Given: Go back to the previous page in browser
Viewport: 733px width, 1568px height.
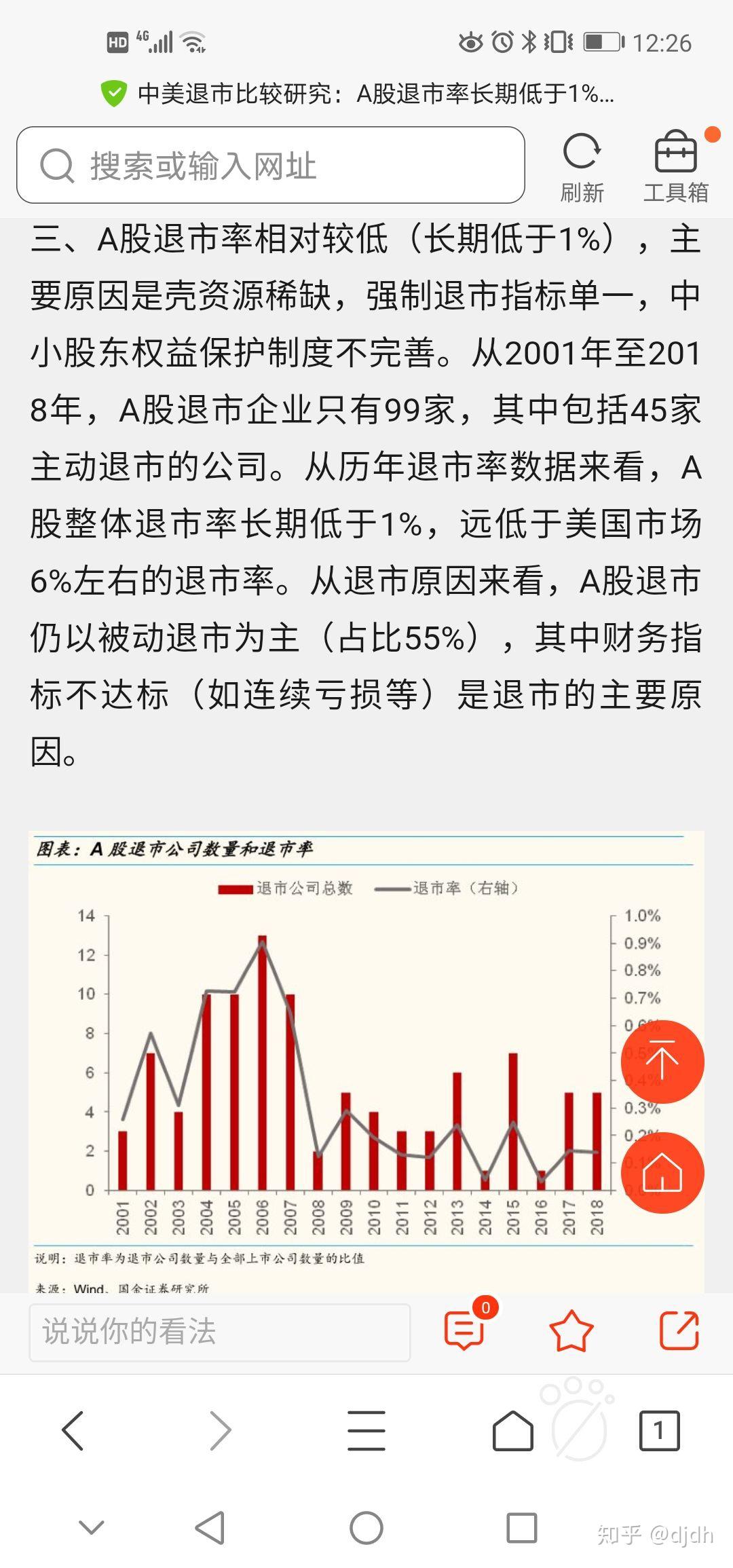Looking at the screenshot, I should [73, 1430].
